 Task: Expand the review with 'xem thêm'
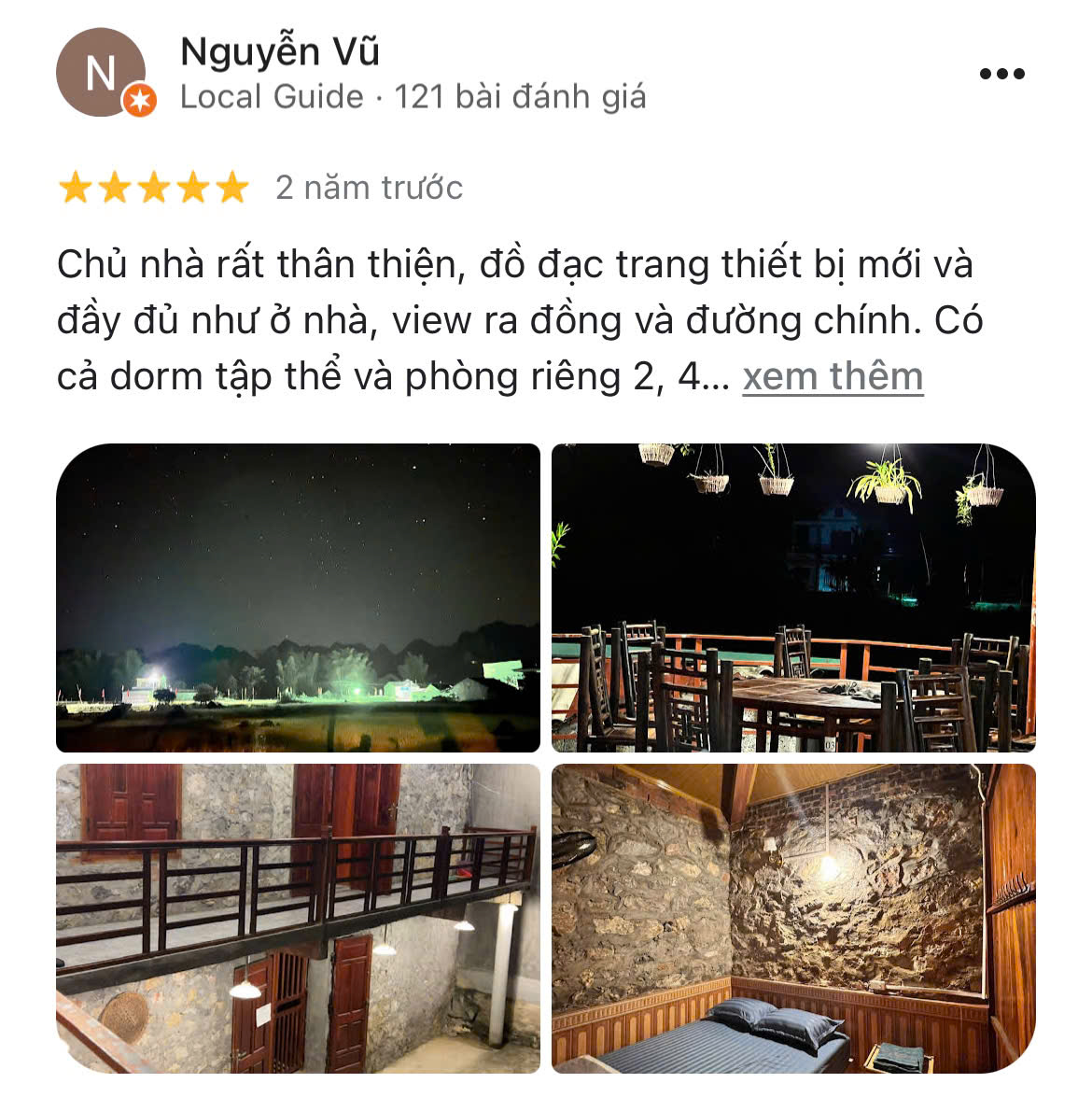(833, 376)
